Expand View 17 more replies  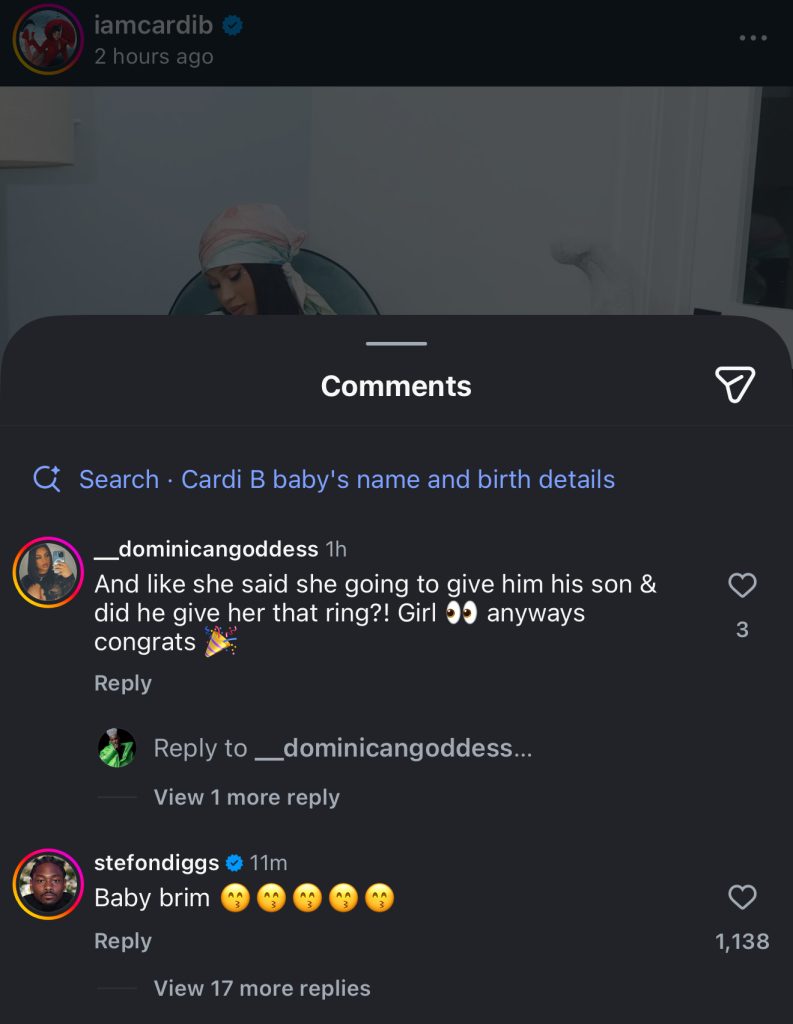coord(261,988)
